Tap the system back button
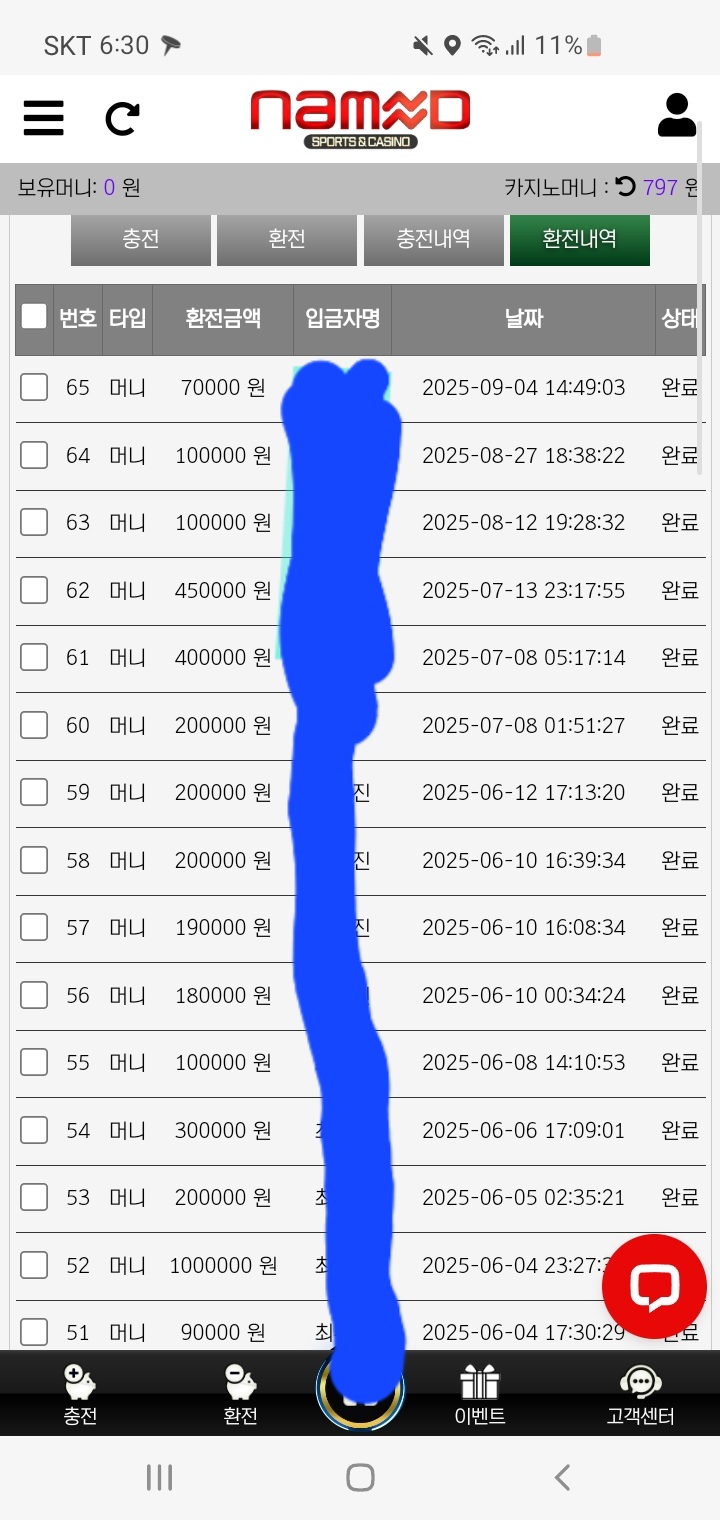 click(562, 1477)
